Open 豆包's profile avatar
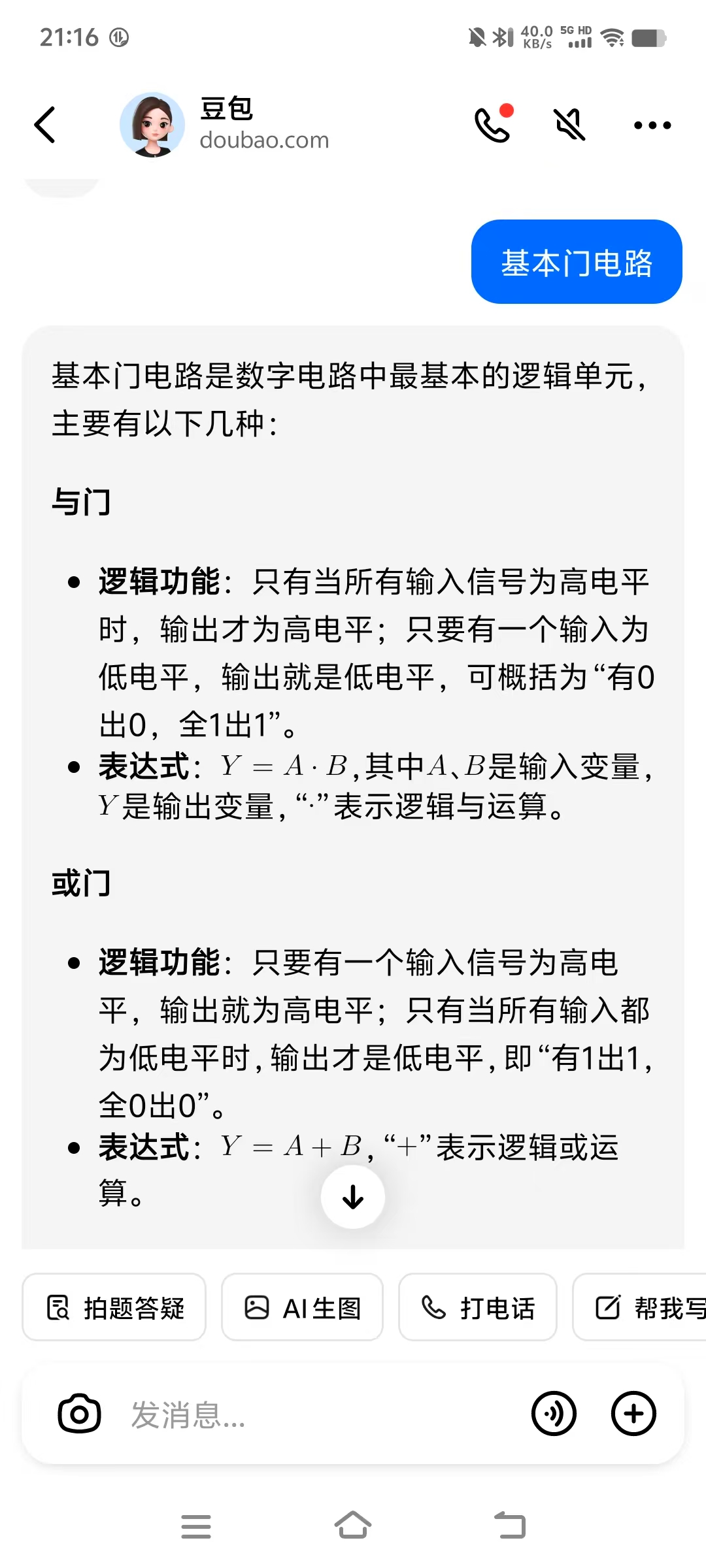706x1568 pixels. [152, 124]
